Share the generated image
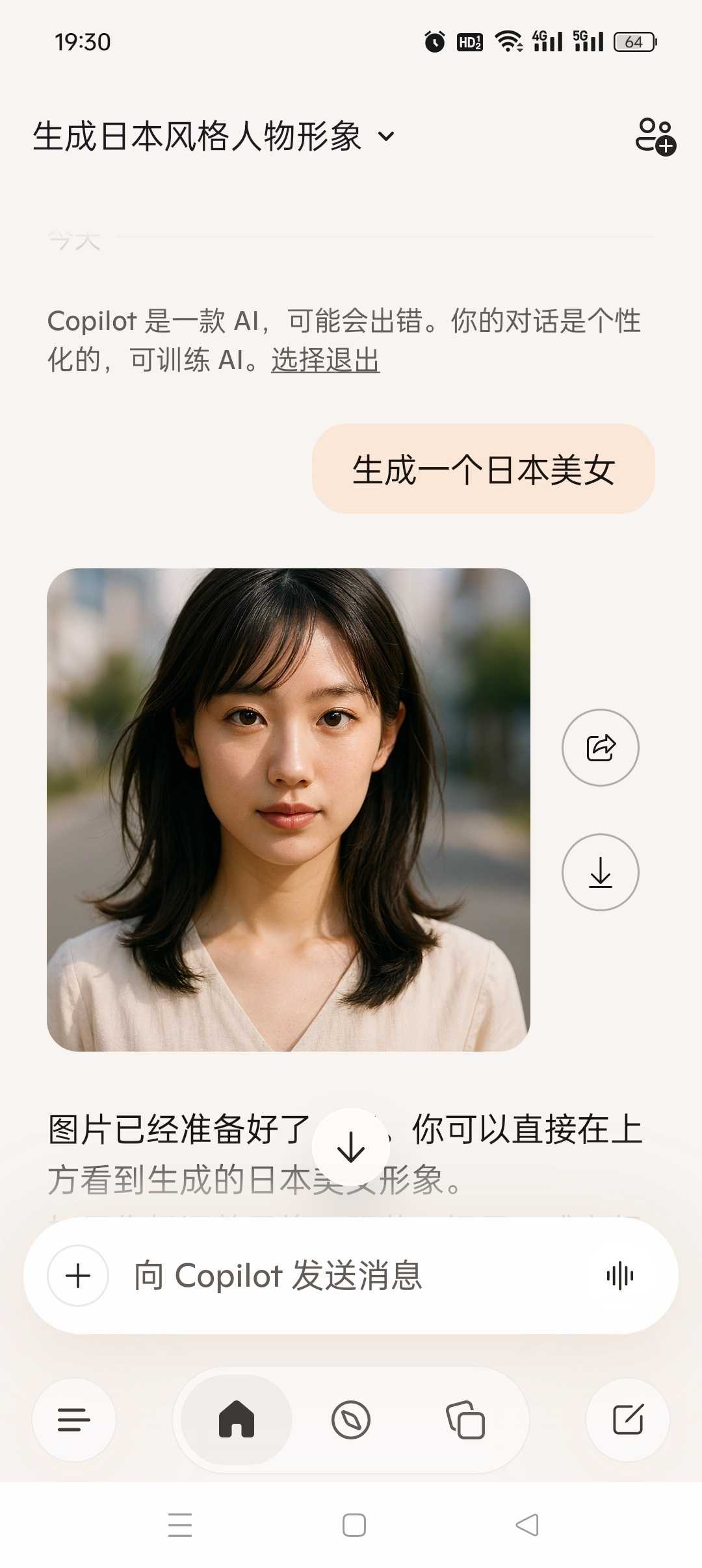 coord(600,747)
